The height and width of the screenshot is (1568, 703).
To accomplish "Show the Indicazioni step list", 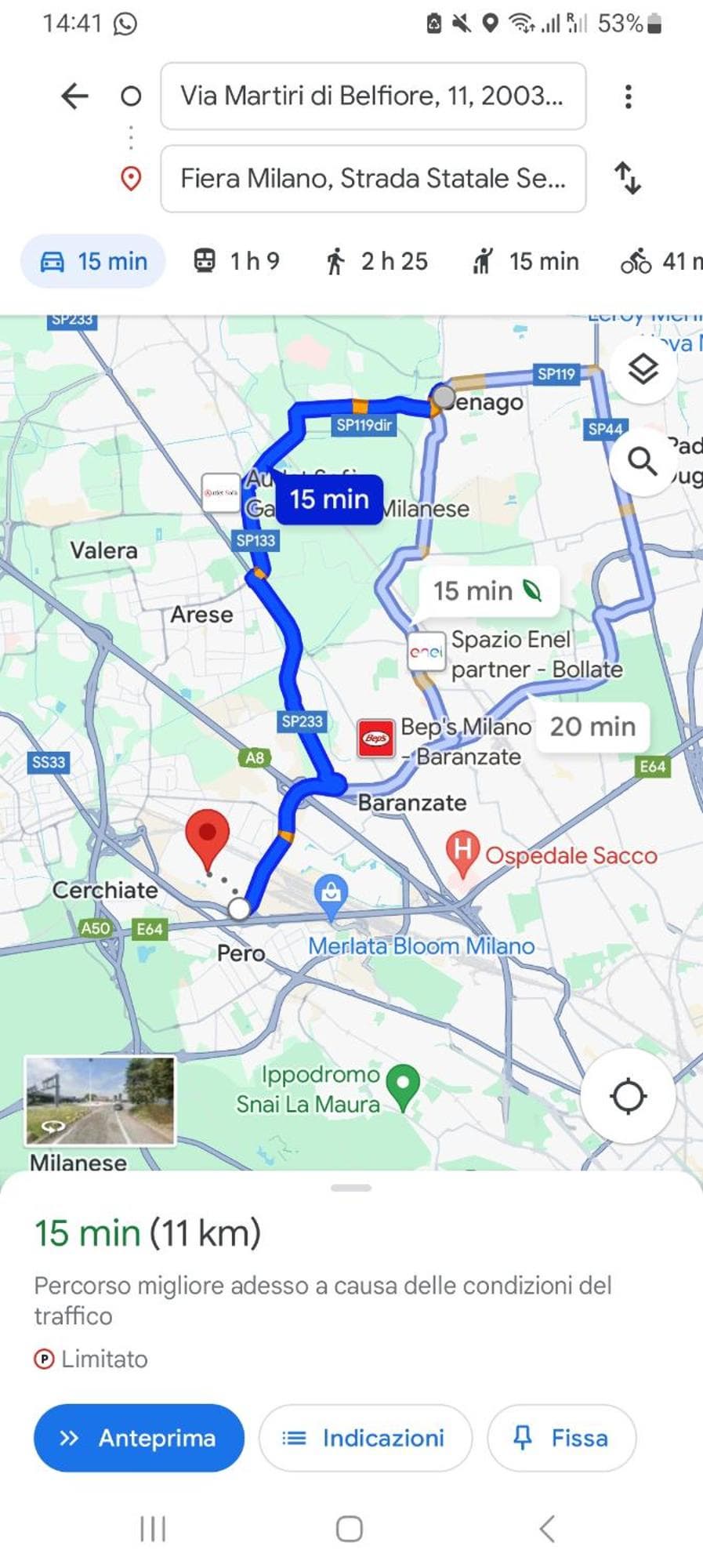I will (365, 1438).
